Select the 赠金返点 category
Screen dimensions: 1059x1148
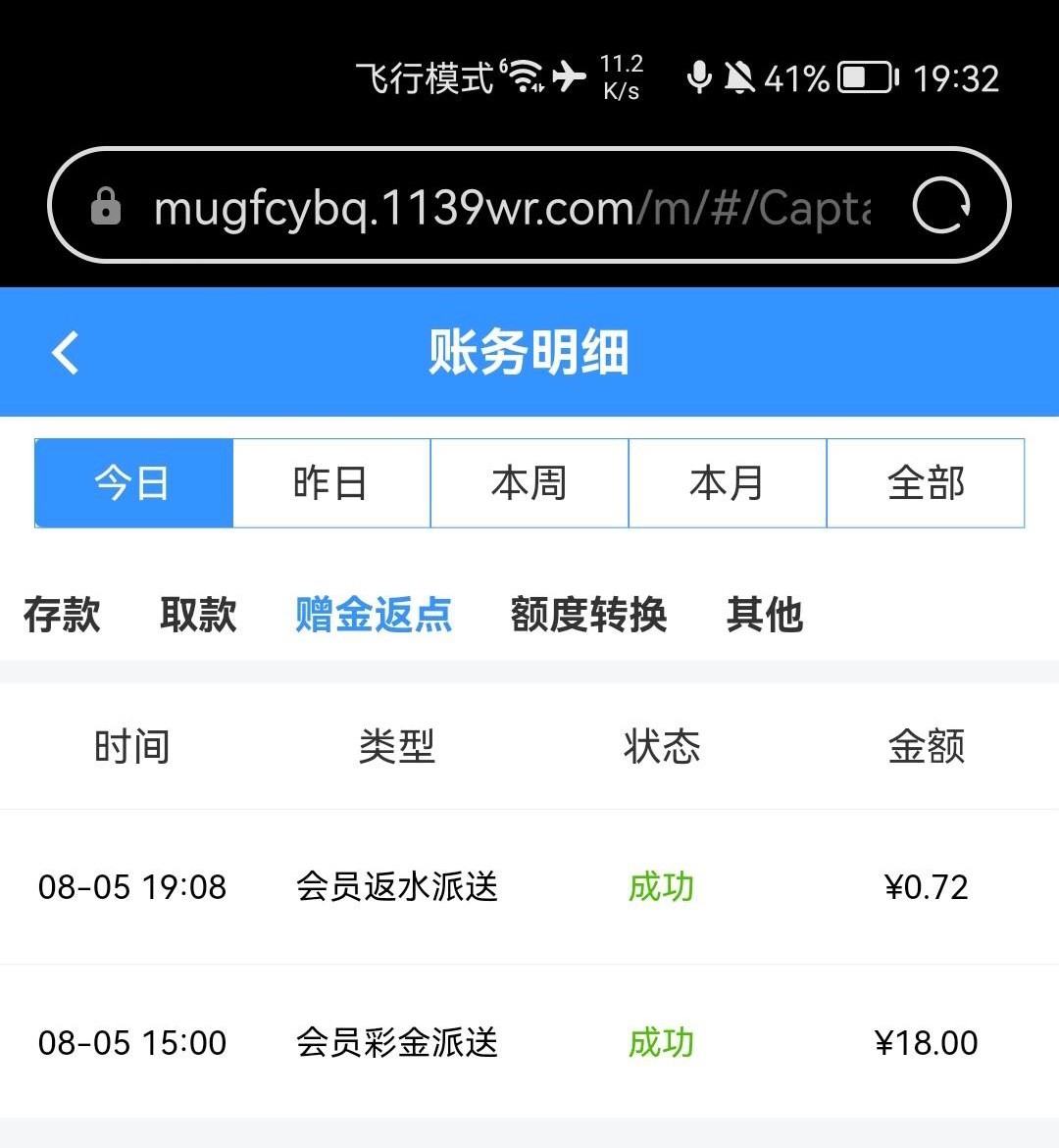374,615
